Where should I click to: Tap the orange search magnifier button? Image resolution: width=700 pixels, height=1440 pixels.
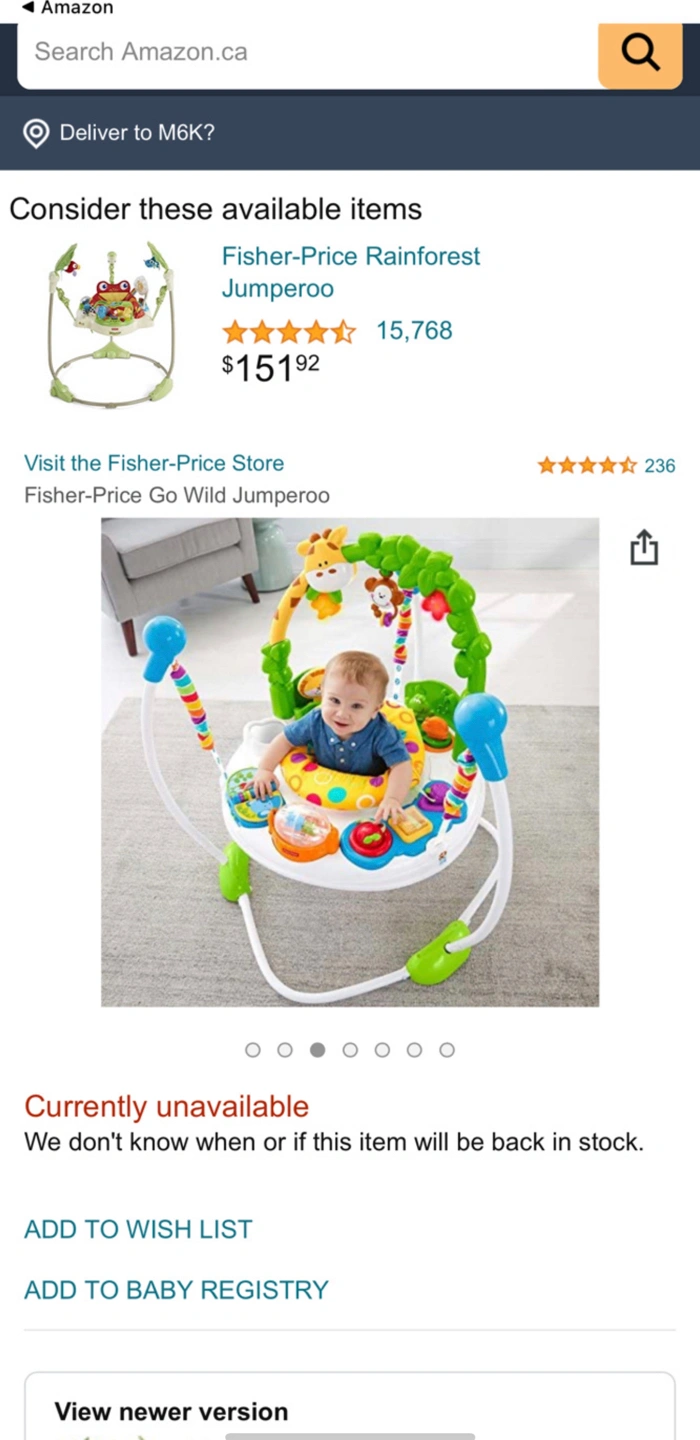[640, 52]
